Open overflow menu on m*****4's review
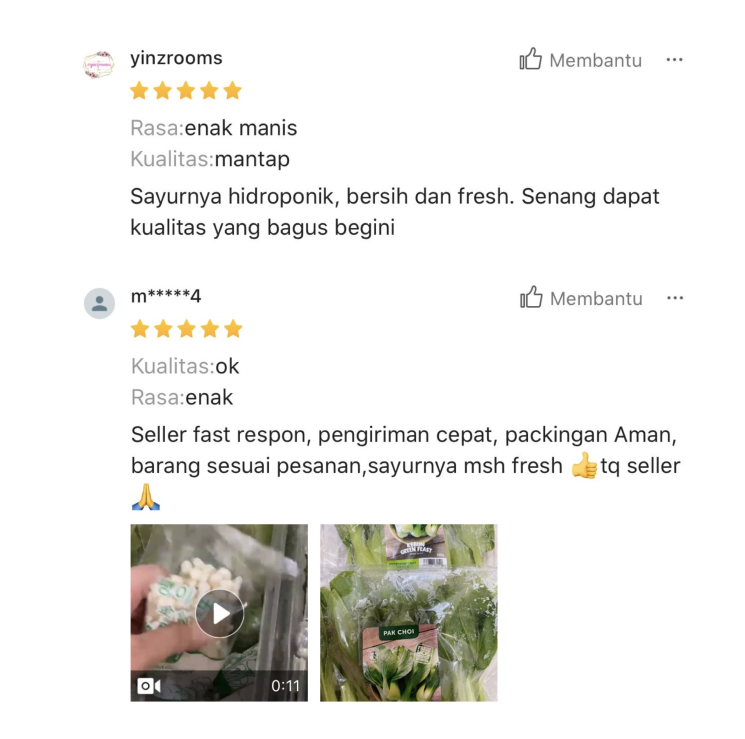The image size is (745, 739). 674,298
